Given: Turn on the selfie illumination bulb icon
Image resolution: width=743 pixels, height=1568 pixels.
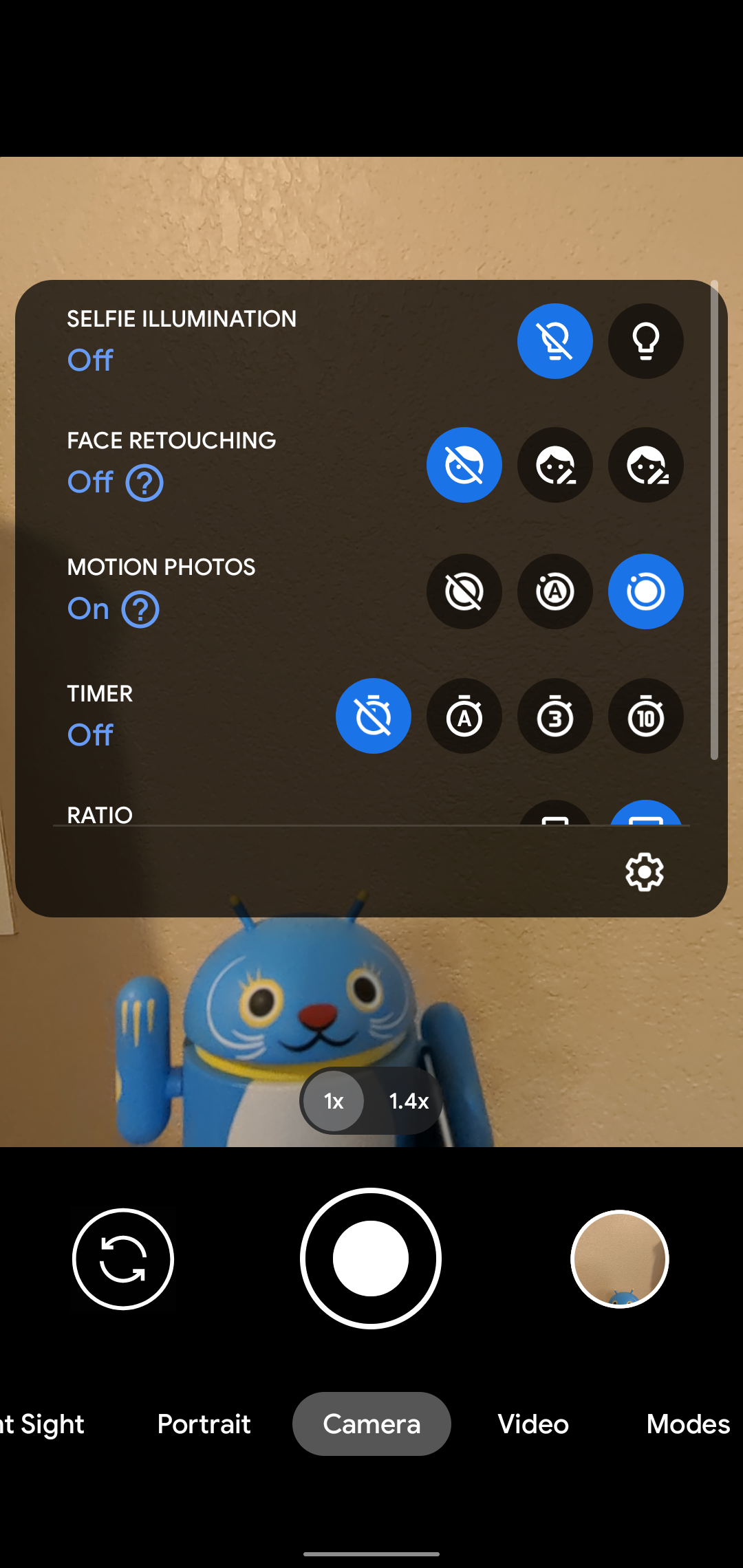Looking at the screenshot, I should click(645, 341).
